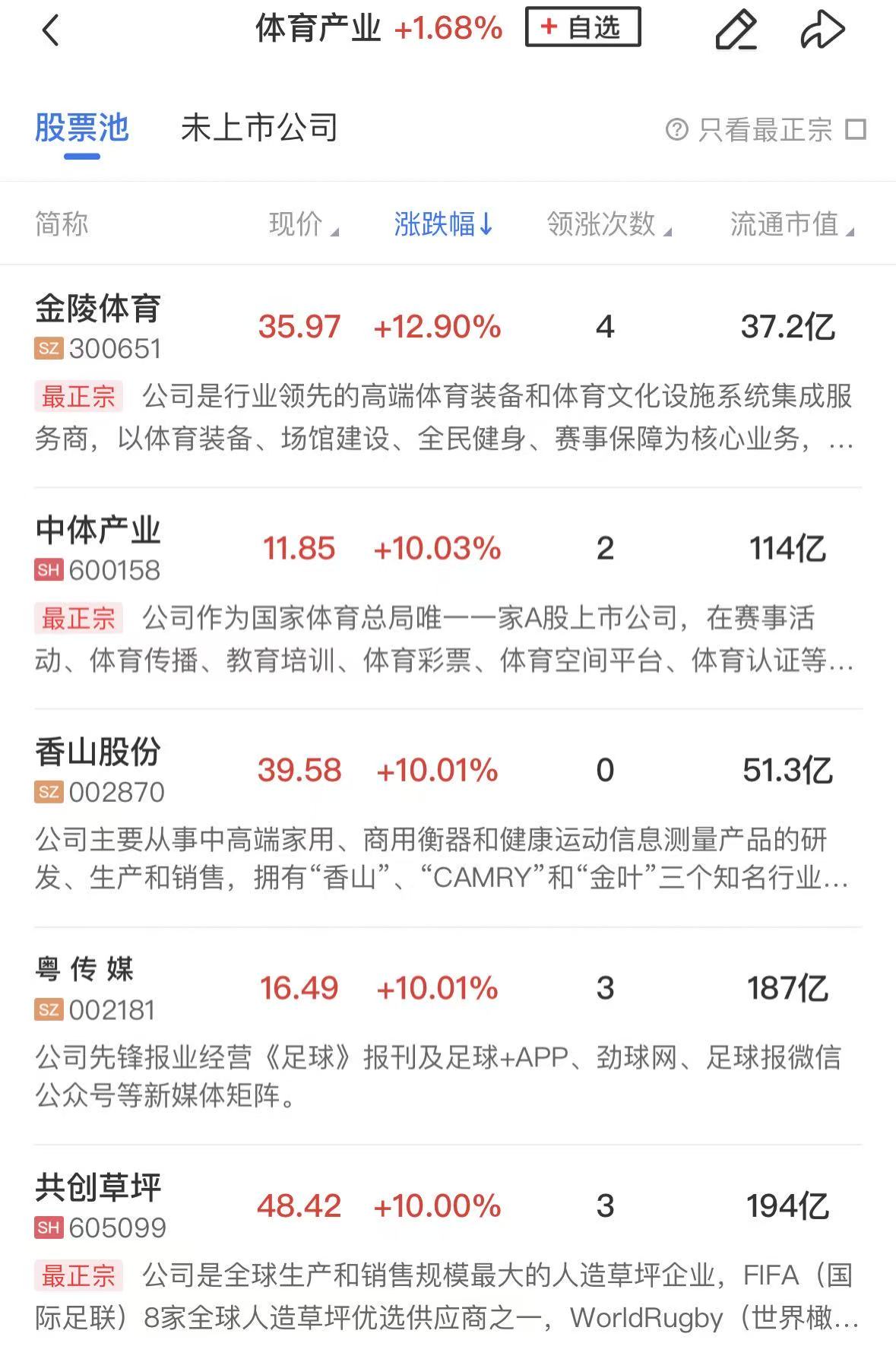Image resolution: width=896 pixels, height=1359 pixels.
Task: View 粤传媒 stock details
Action: [85, 970]
